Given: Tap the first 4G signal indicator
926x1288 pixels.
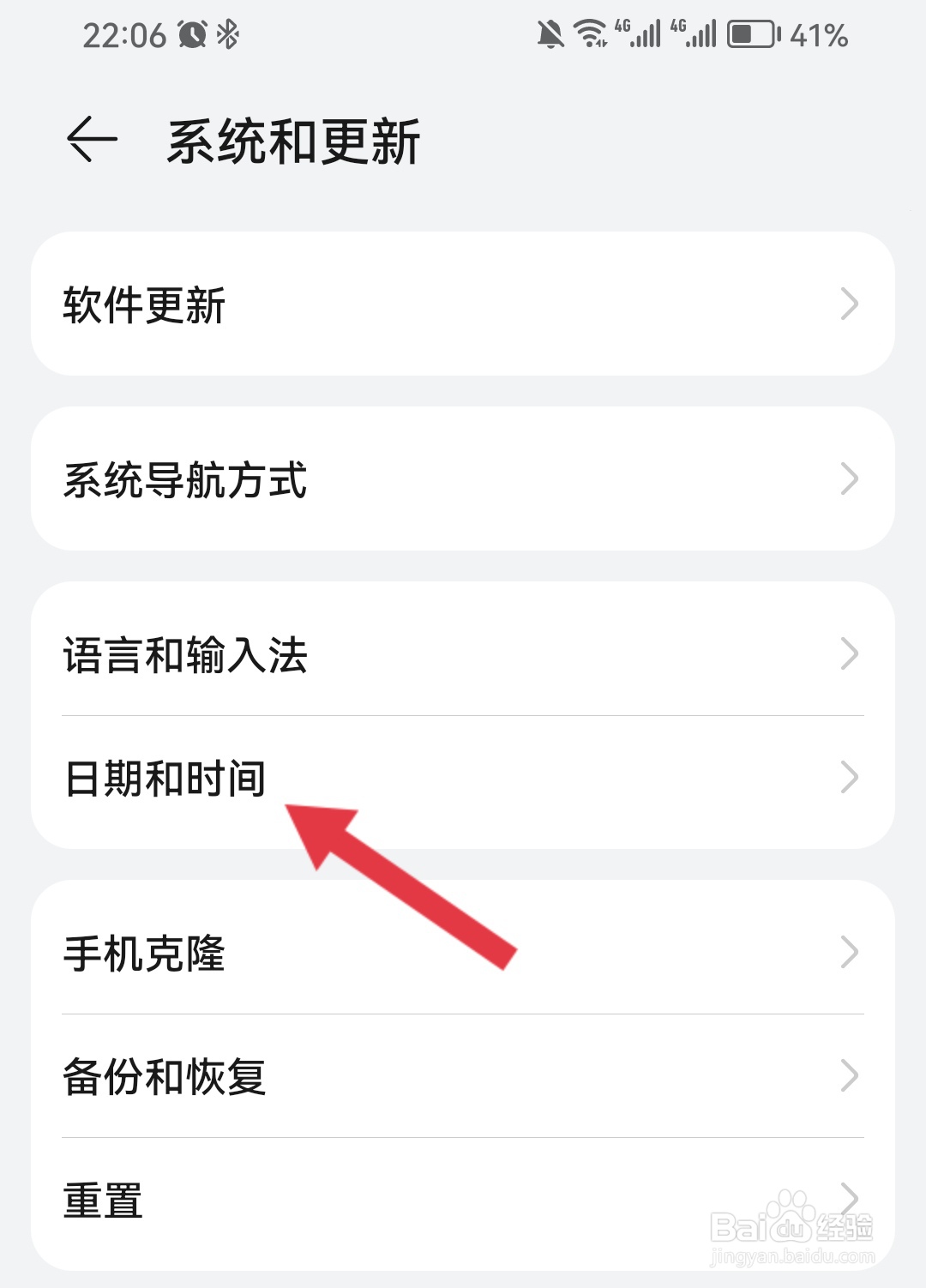Looking at the screenshot, I should point(636,34).
